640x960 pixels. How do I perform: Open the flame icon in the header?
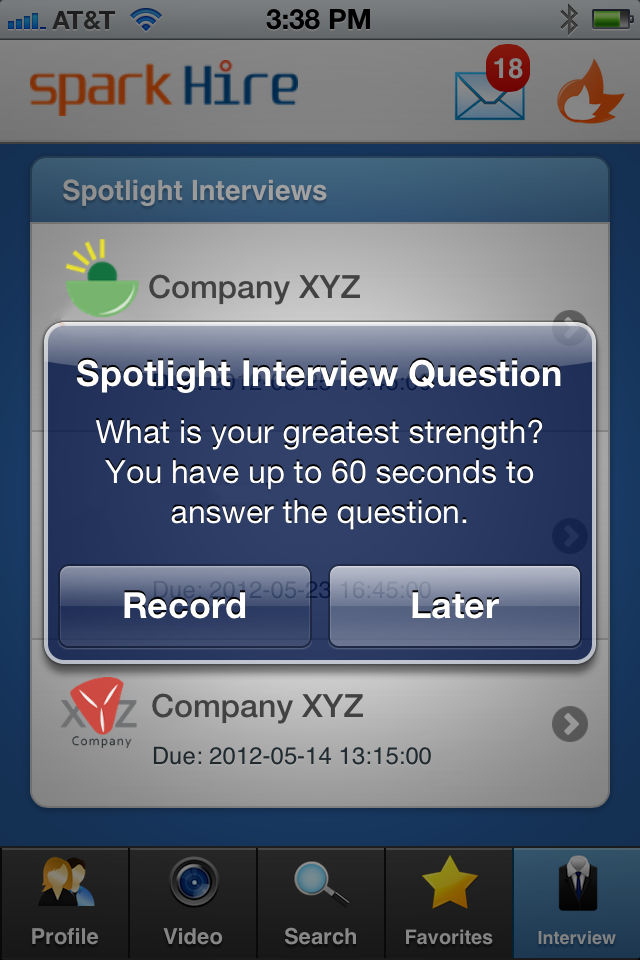[589, 91]
